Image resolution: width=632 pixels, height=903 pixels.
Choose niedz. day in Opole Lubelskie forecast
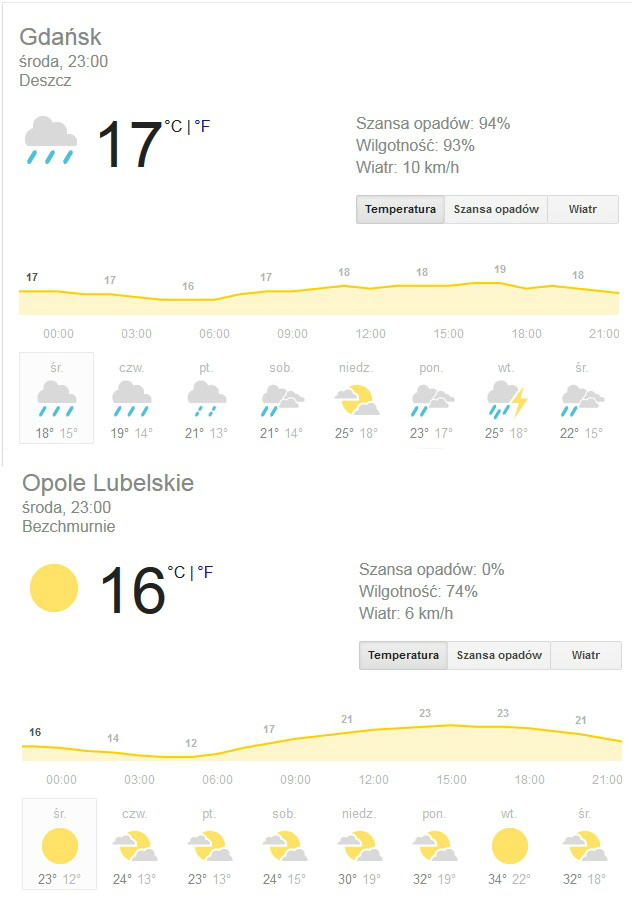point(358,845)
